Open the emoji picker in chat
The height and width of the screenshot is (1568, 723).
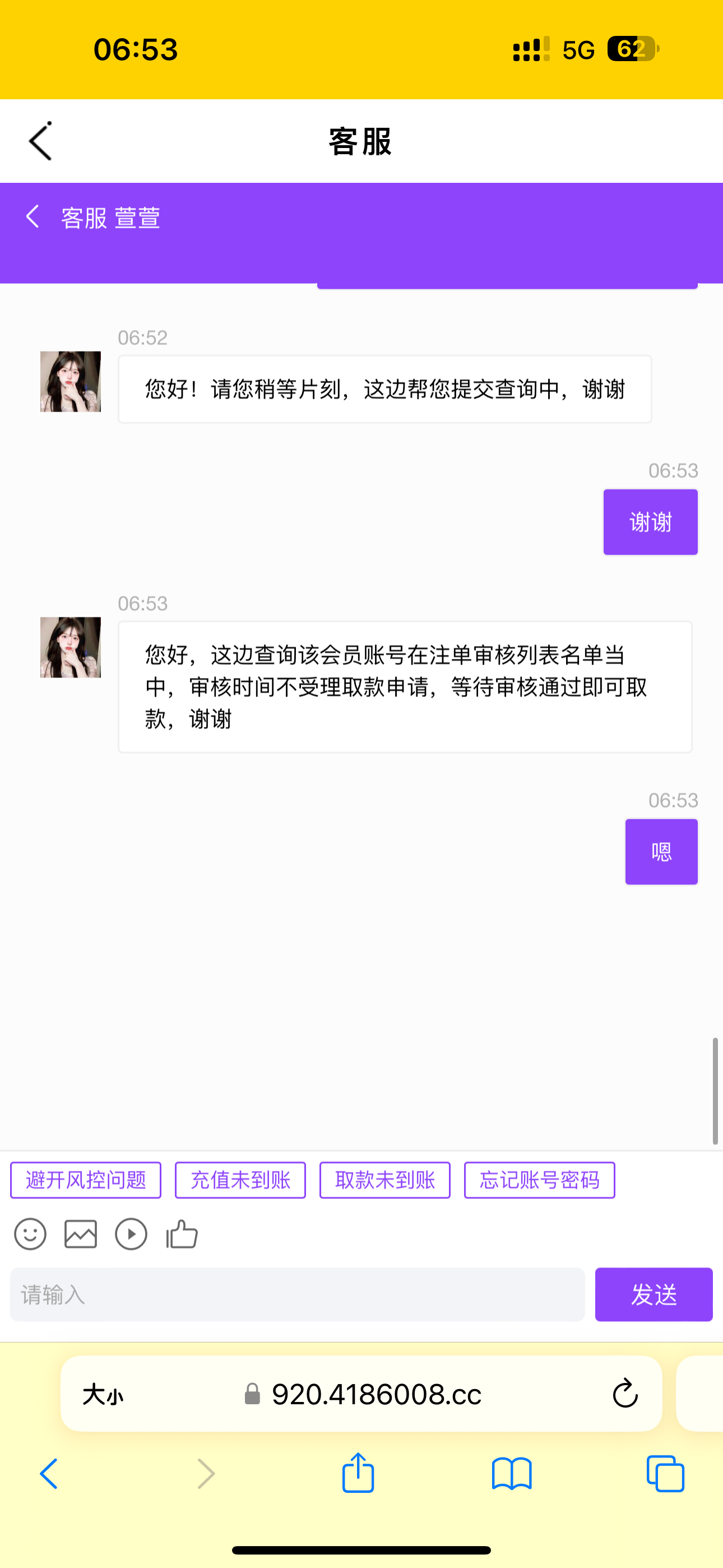(x=30, y=1234)
